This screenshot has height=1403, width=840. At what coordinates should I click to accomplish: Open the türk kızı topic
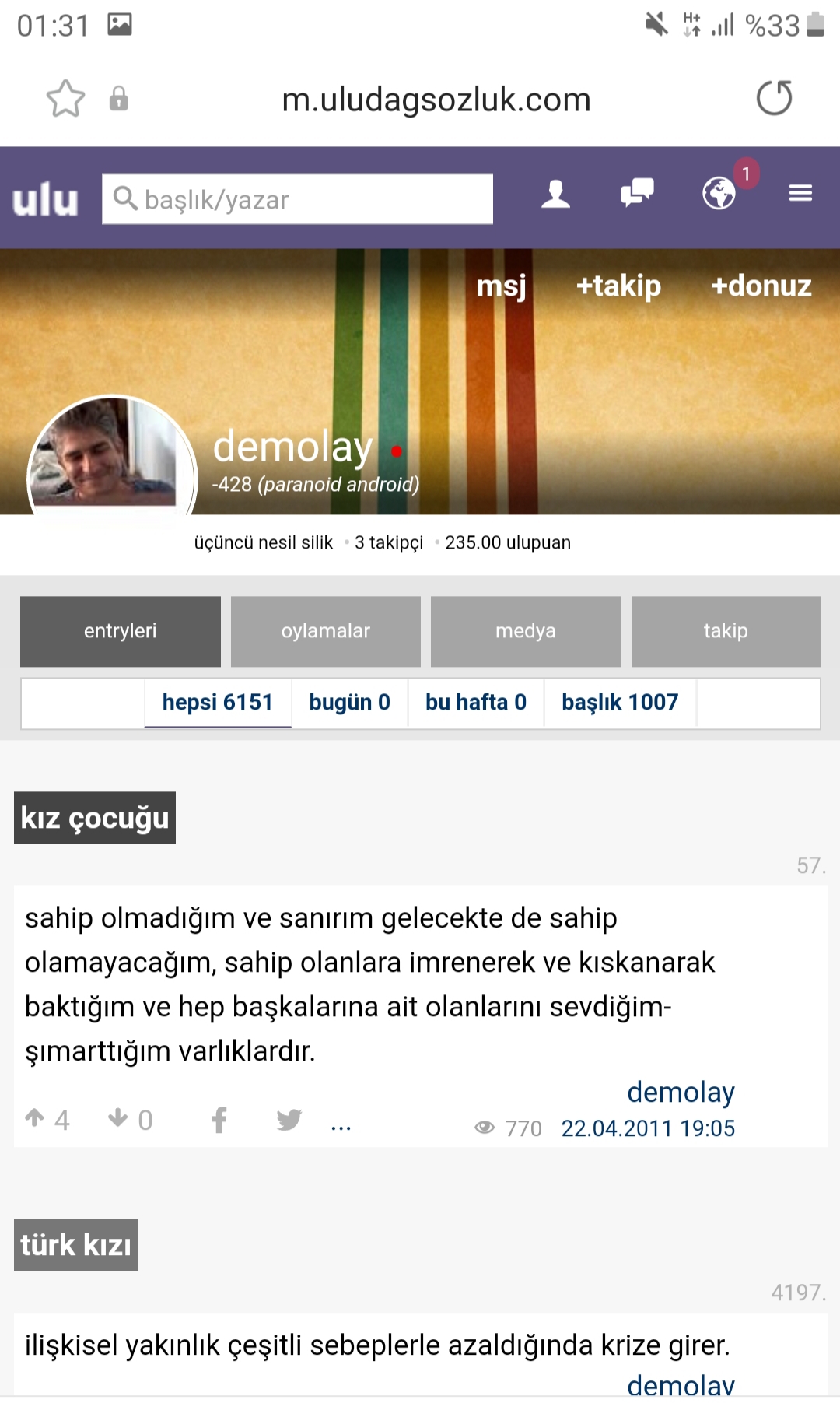(x=75, y=1245)
